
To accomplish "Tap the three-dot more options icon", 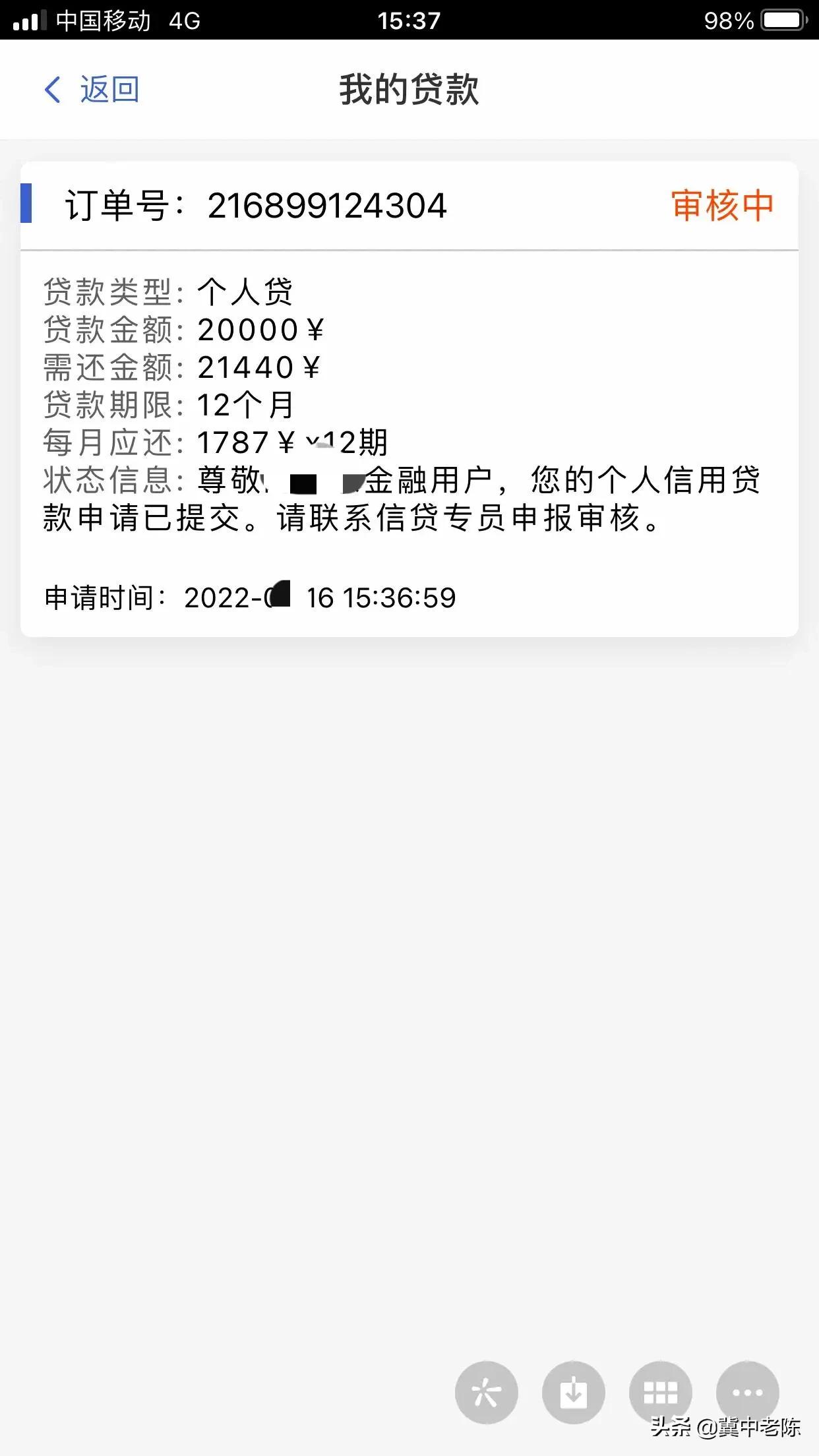I will [x=747, y=1392].
